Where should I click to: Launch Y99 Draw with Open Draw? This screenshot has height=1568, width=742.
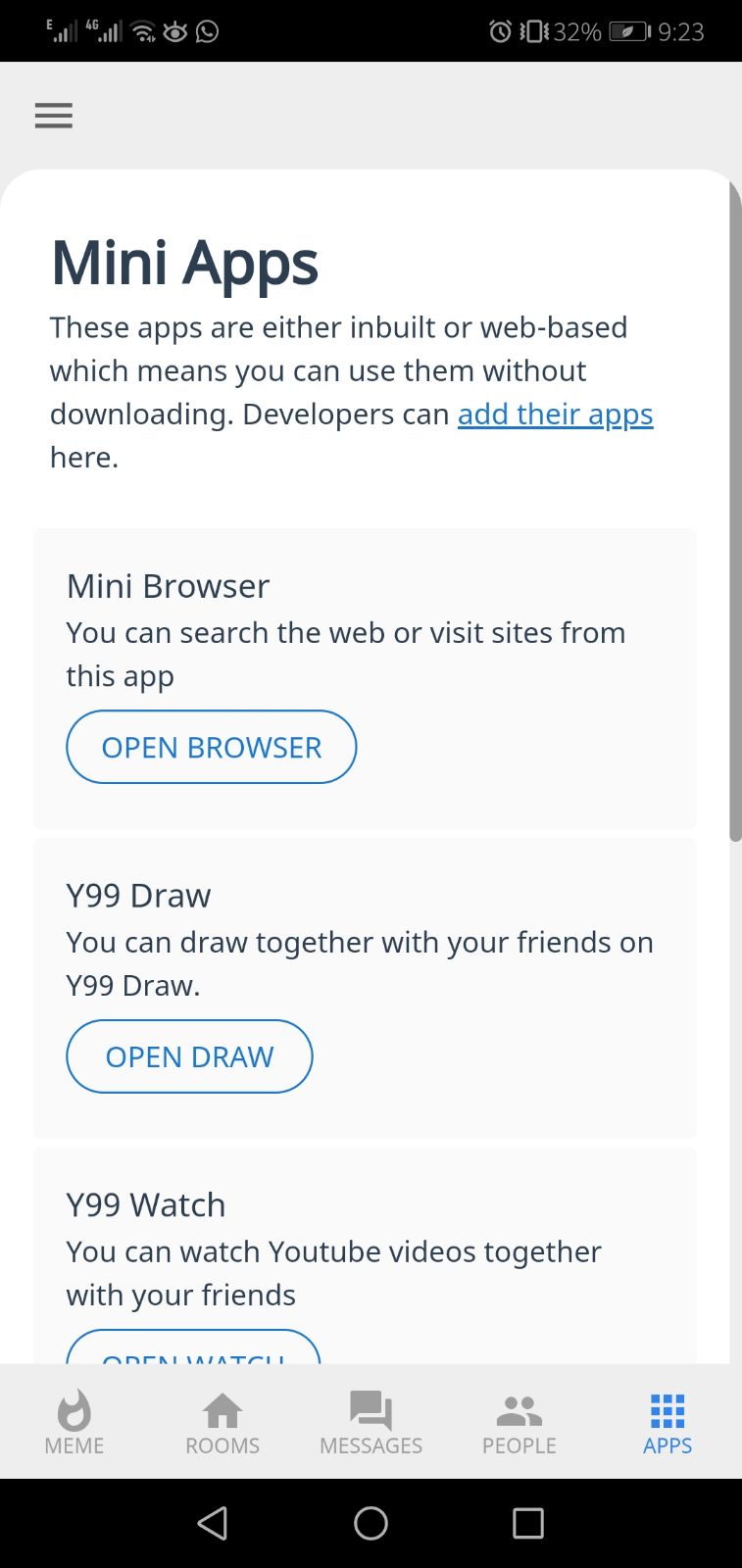[x=189, y=1056]
